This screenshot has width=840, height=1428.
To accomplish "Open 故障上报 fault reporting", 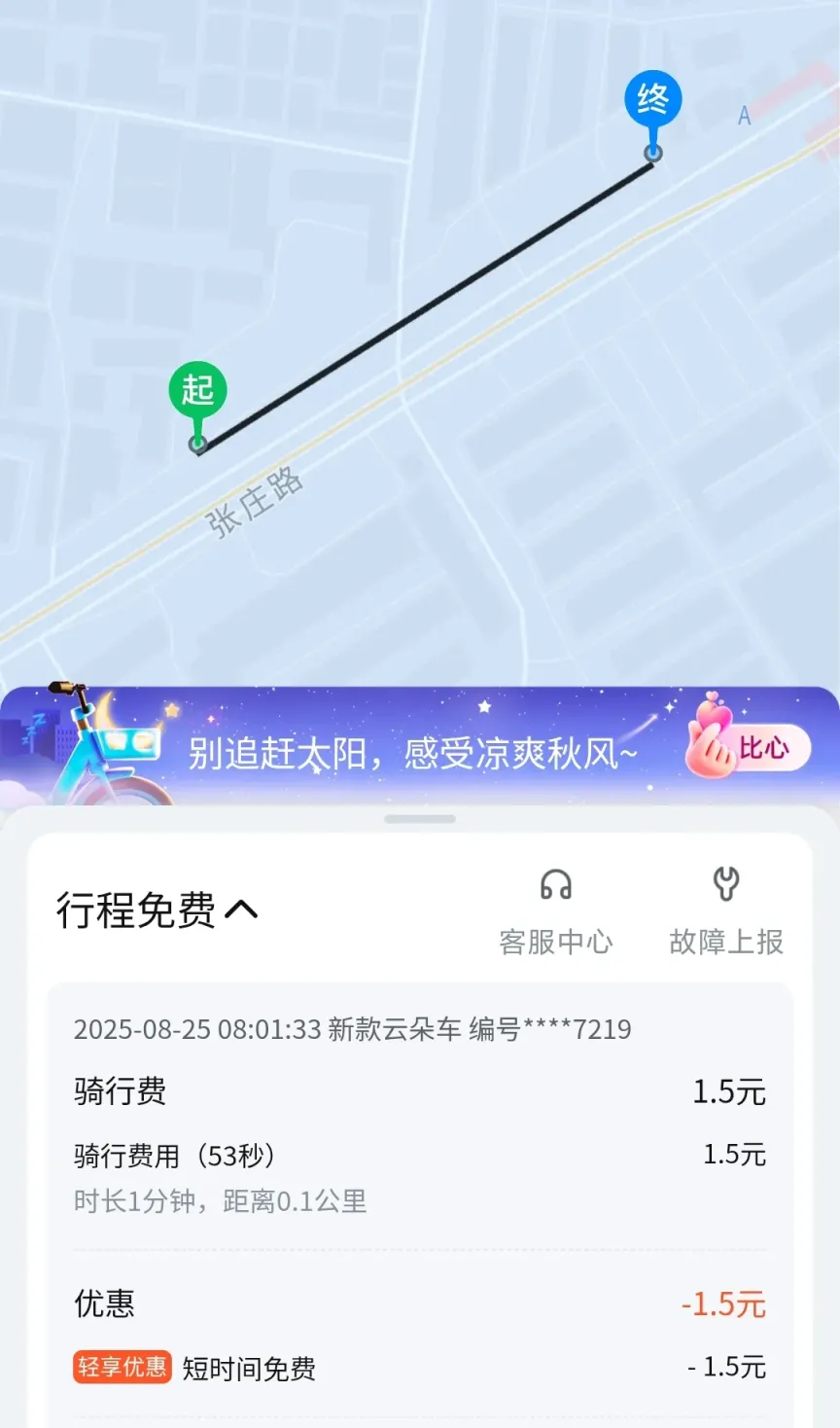I will tap(725, 942).
